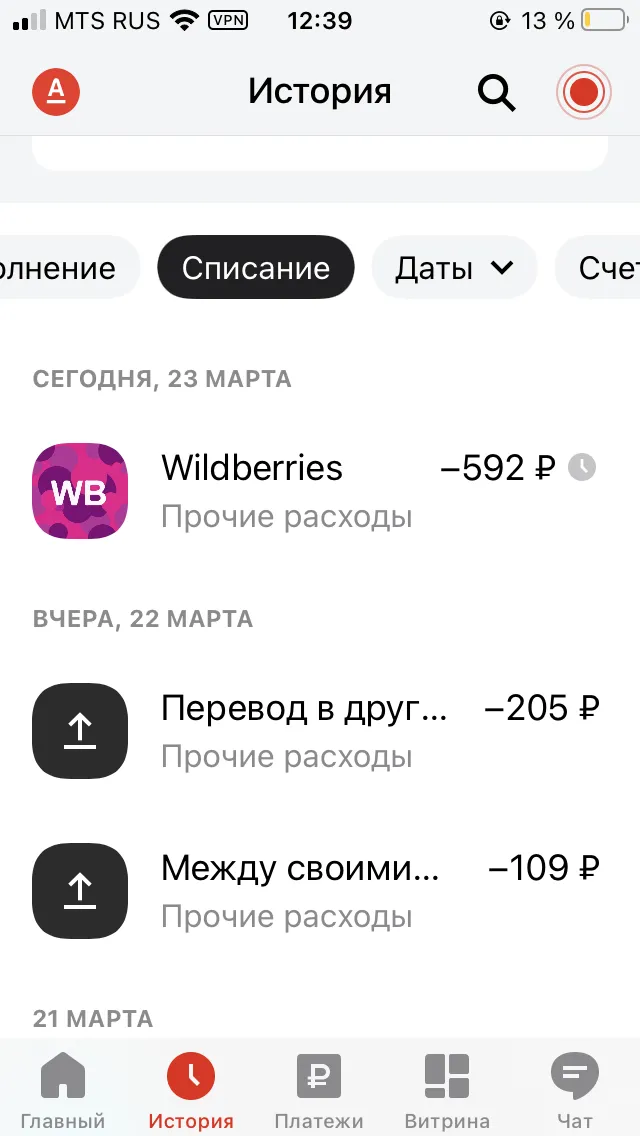Select the Счета filter chip
Screen dimensions: 640x1136
pos(598,267)
